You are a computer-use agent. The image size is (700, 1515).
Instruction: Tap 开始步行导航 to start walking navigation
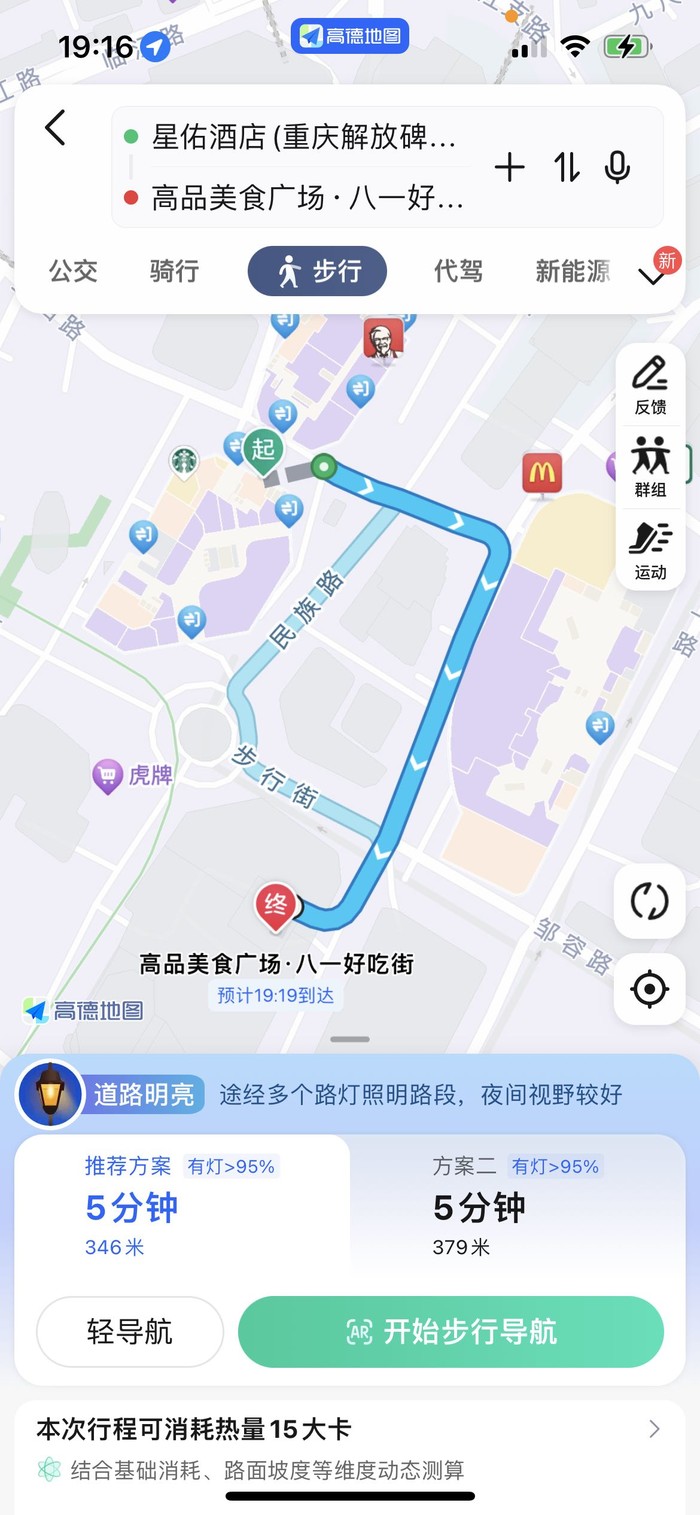click(451, 1332)
